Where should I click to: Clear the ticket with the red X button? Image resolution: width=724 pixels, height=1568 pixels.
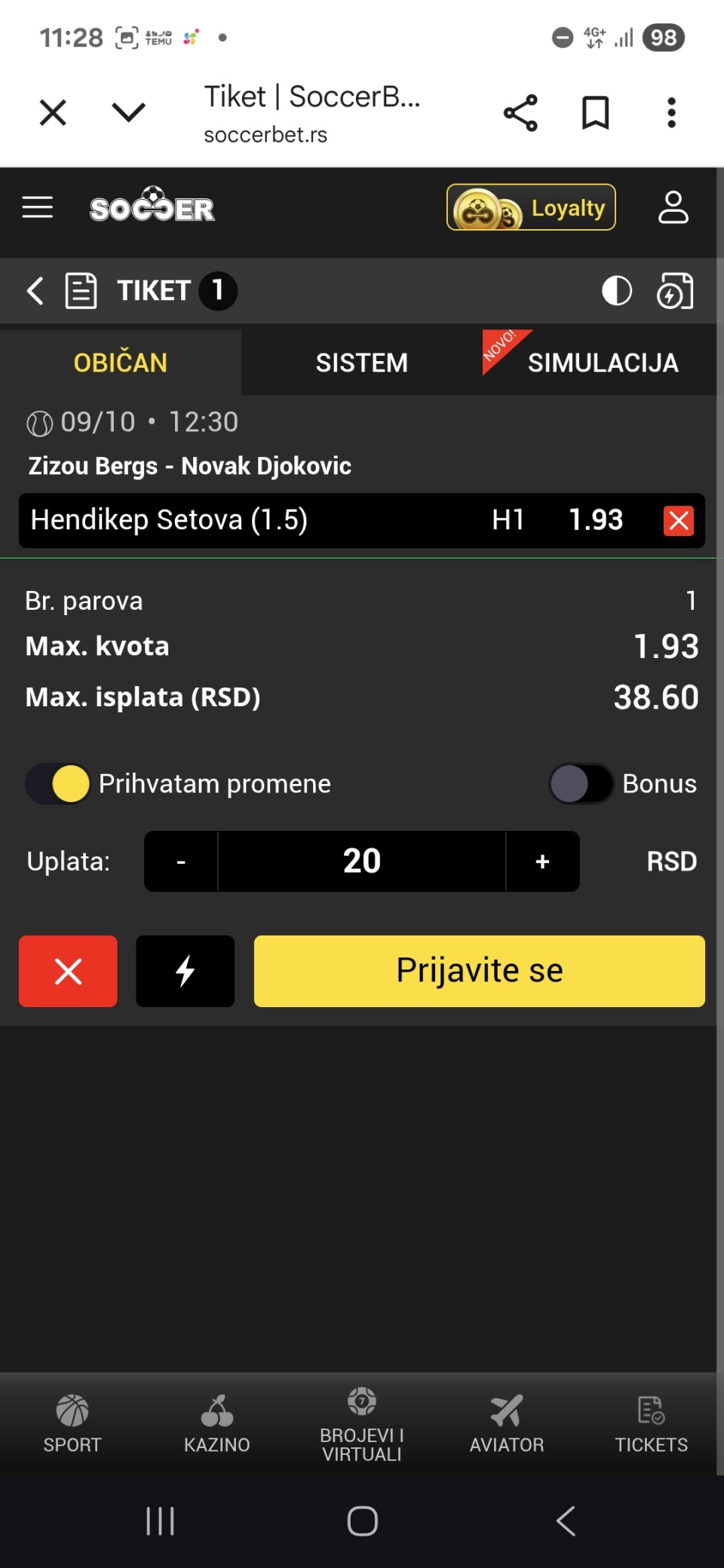click(x=68, y=971)
